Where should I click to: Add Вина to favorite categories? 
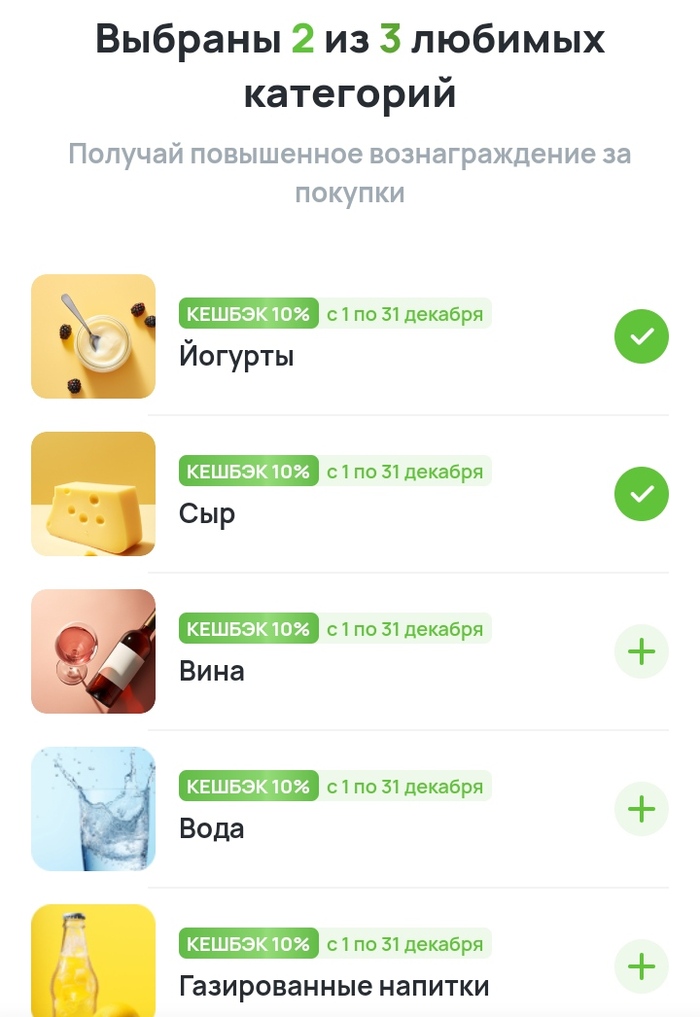coord(641,652)
